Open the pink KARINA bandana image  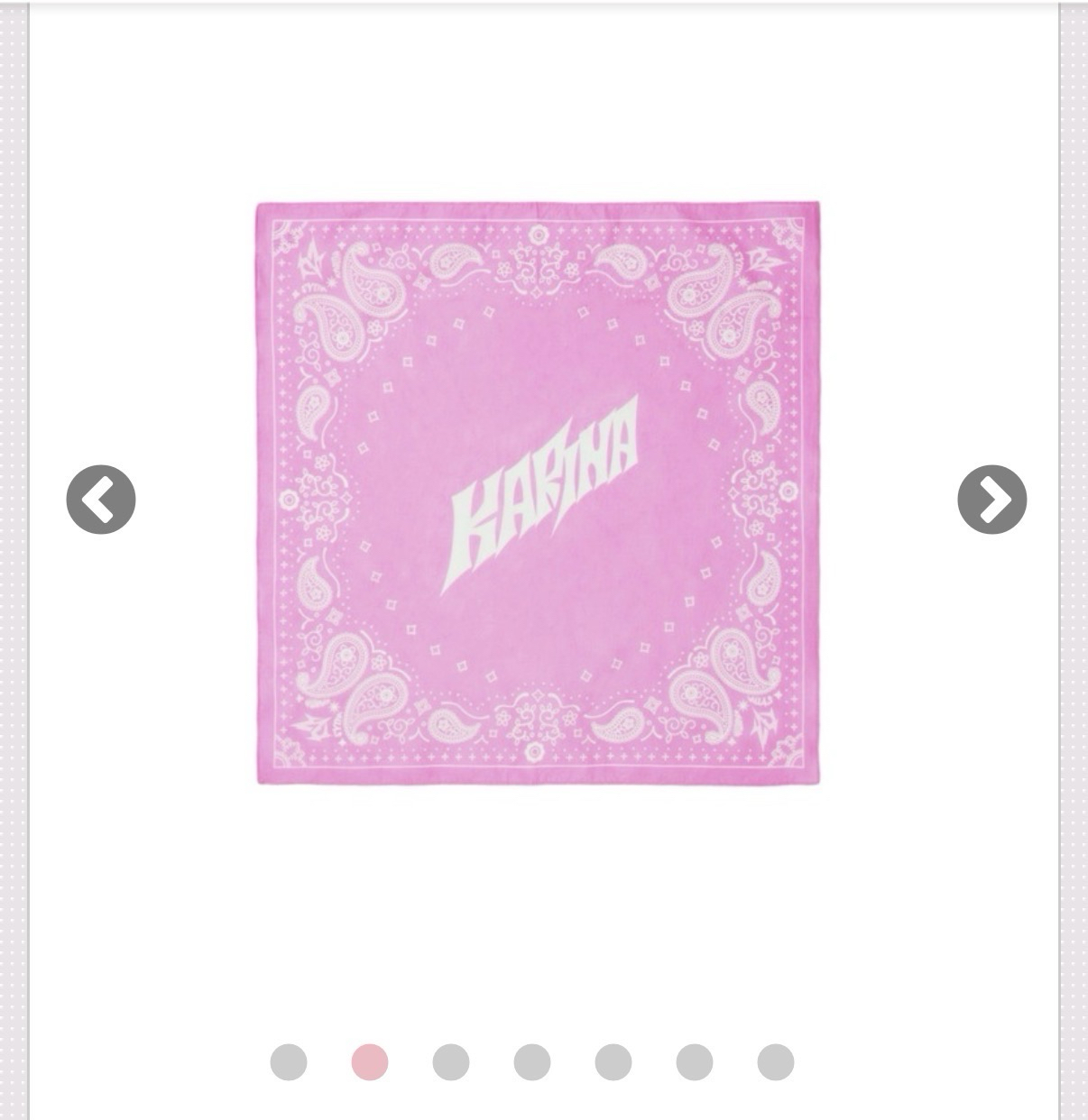[x=539, y=493]
